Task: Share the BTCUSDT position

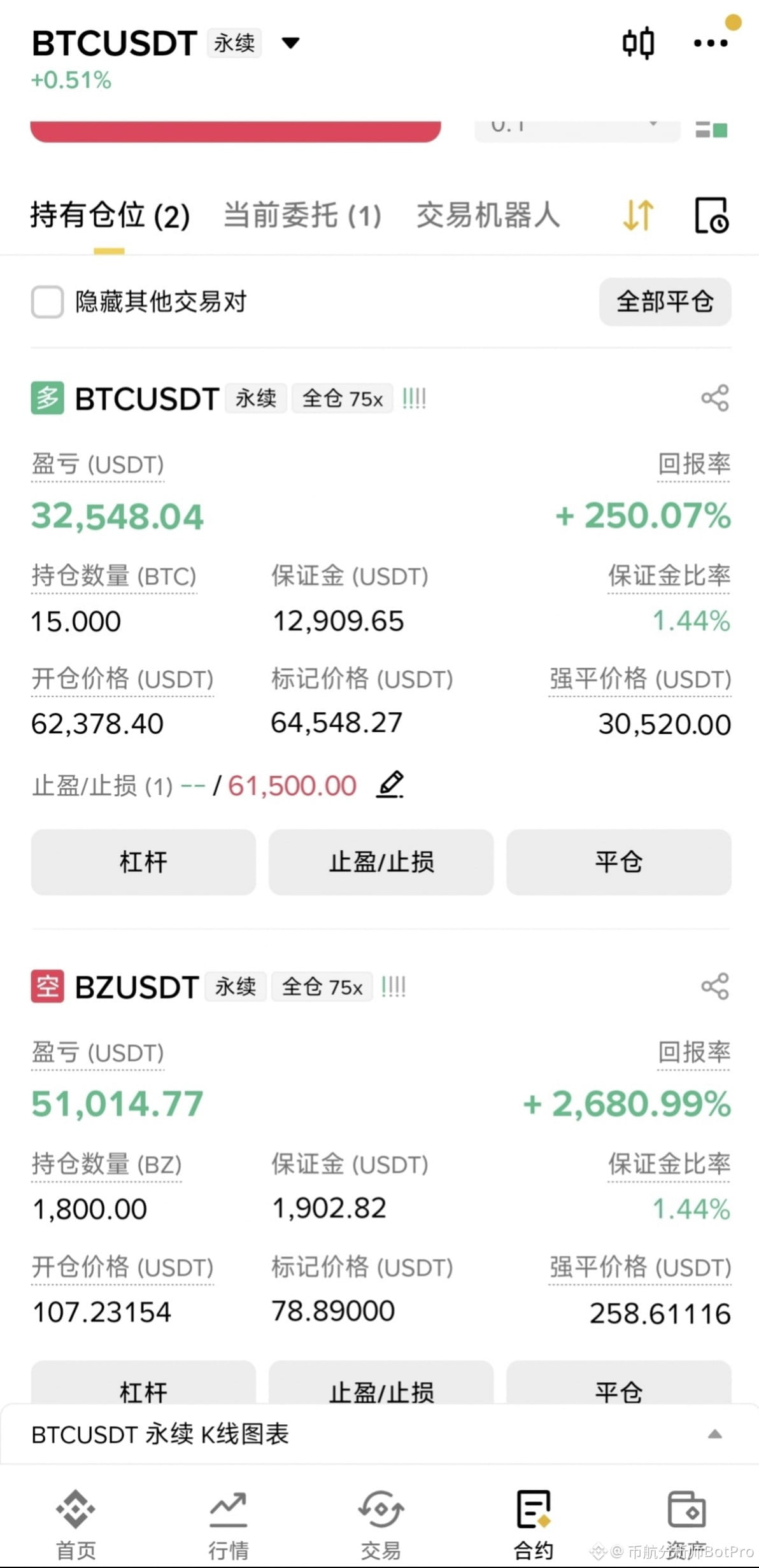Action: [x=714, y=398]
